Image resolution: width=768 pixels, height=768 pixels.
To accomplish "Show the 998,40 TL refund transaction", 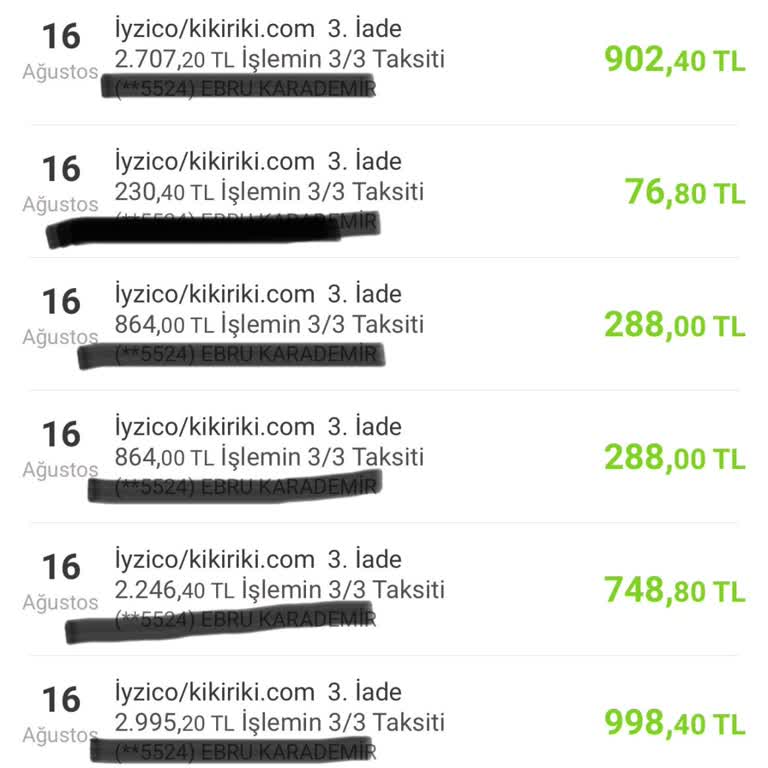I will (x=384, y=720).
